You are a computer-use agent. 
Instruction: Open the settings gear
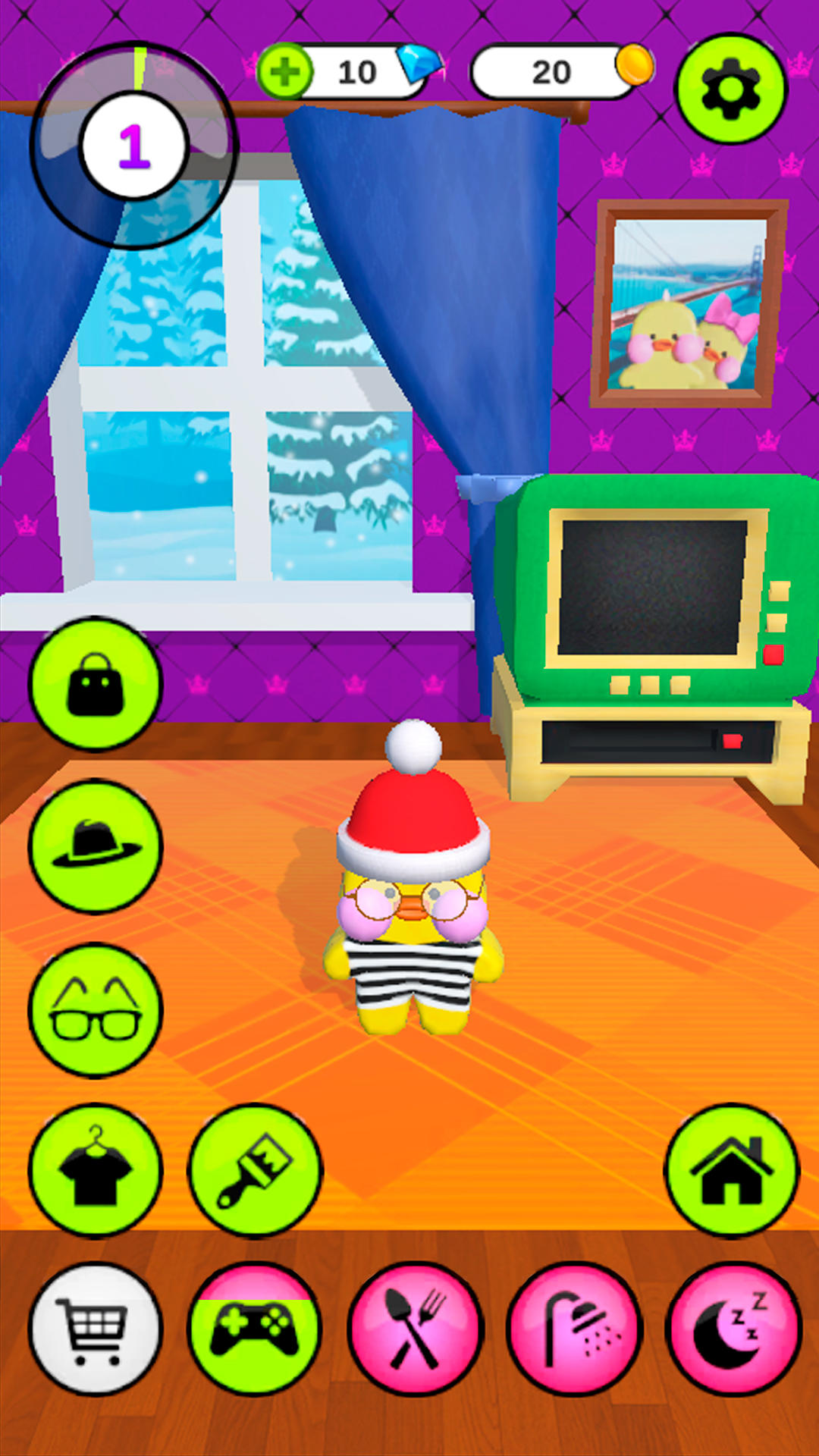point(730,89)
